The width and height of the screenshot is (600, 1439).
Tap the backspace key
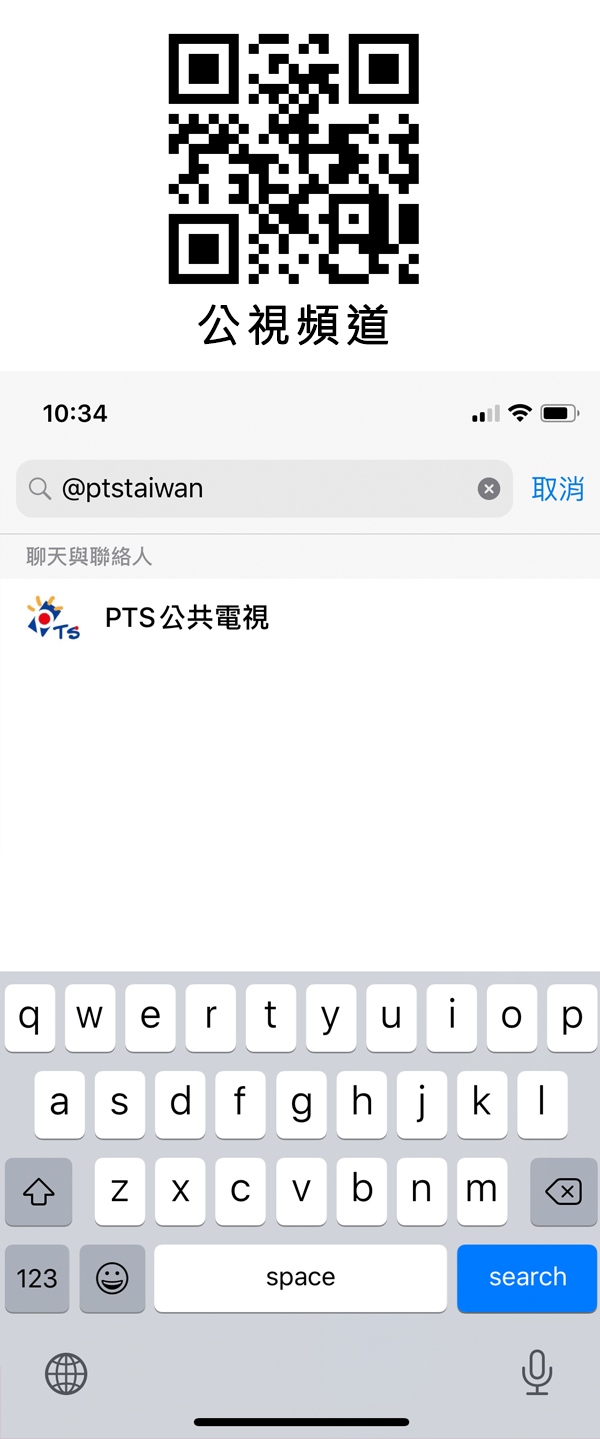[x=563, y=1191]
